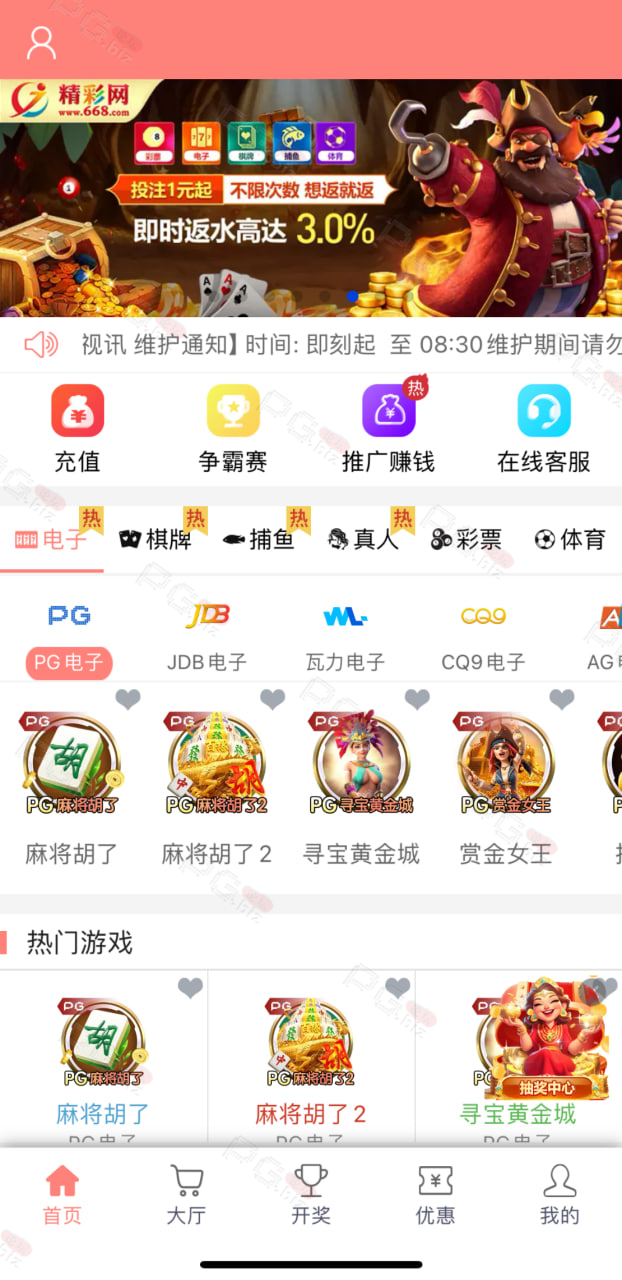Open the 争霸赛 tournament shortcut
The height and width of the screenshot is (1280, 622).
[233, 429]
